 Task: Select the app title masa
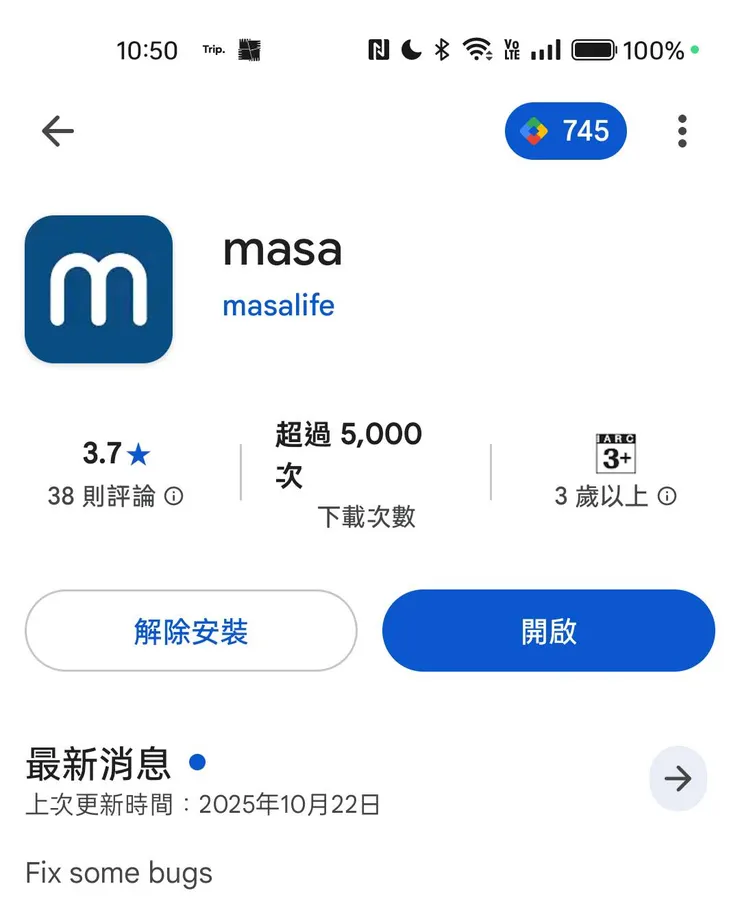[283, 251]
